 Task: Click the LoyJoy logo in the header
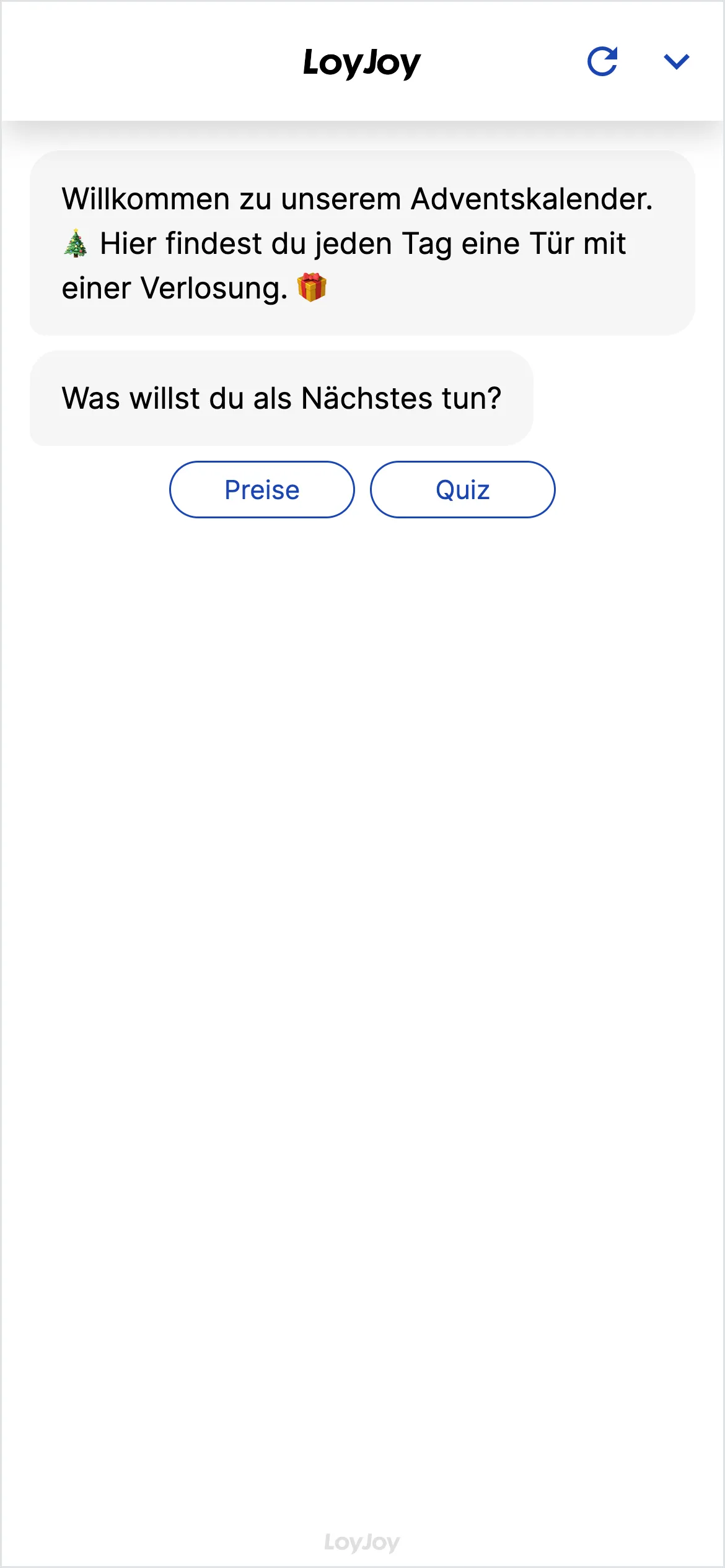361,61
